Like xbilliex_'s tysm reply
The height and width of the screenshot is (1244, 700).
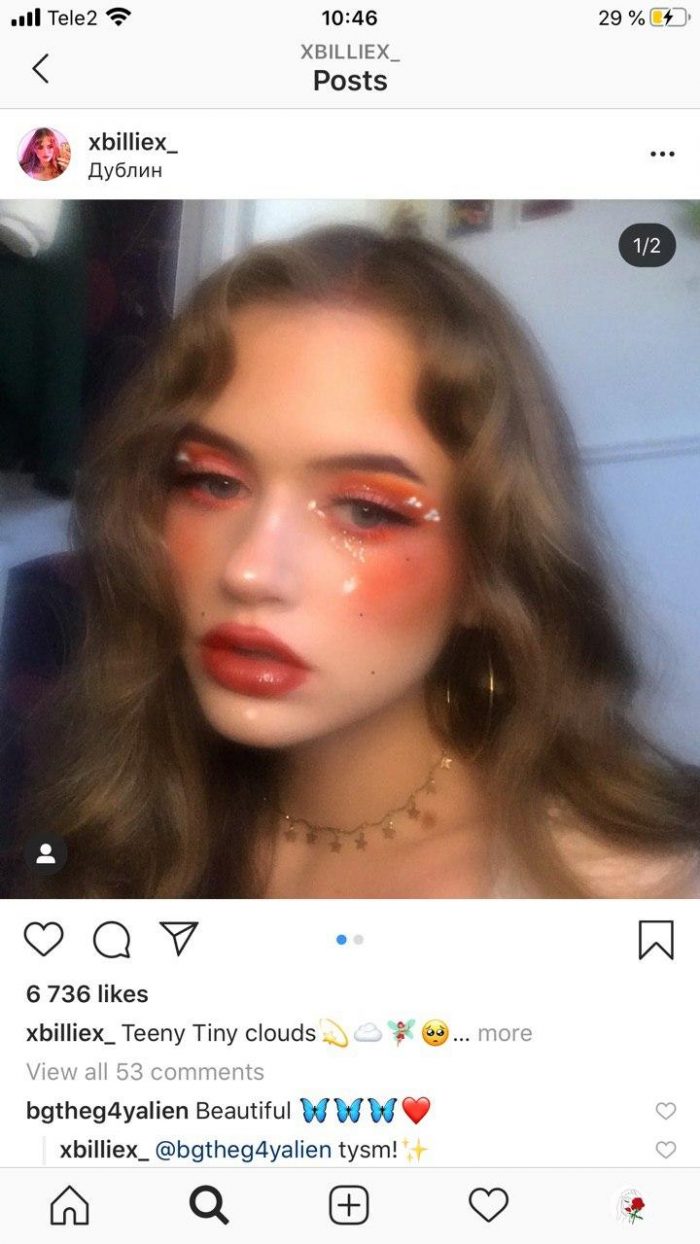click(665, 1150)
